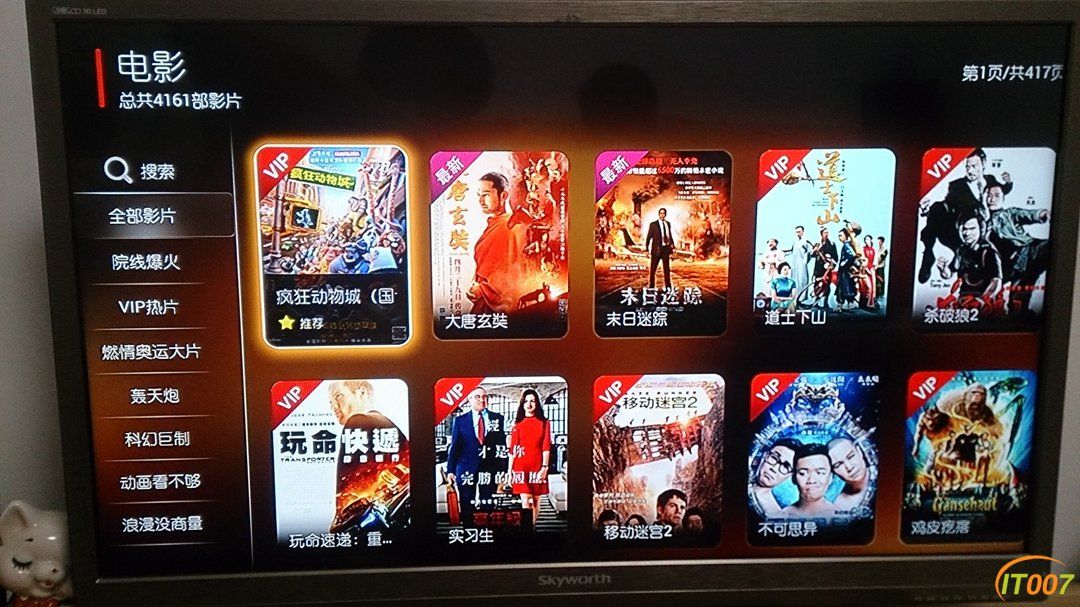Select the 全部影片 category
The width and height of the screenshot is (1080, 607).
[143, 216]
